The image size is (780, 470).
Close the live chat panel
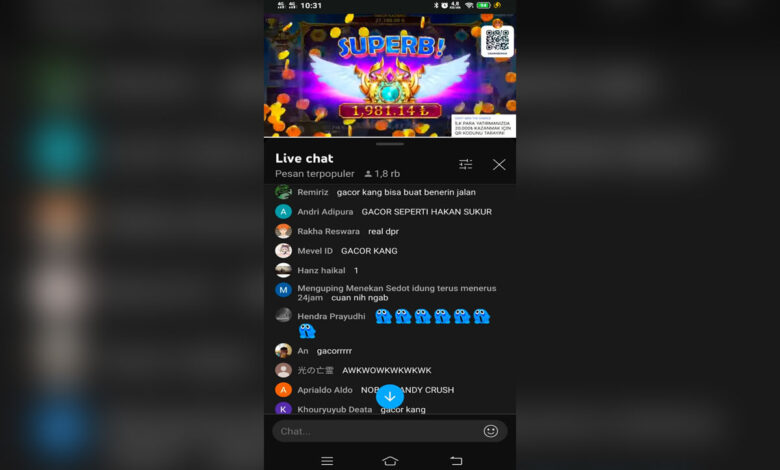pyautogui.click(x=499, y=165)
